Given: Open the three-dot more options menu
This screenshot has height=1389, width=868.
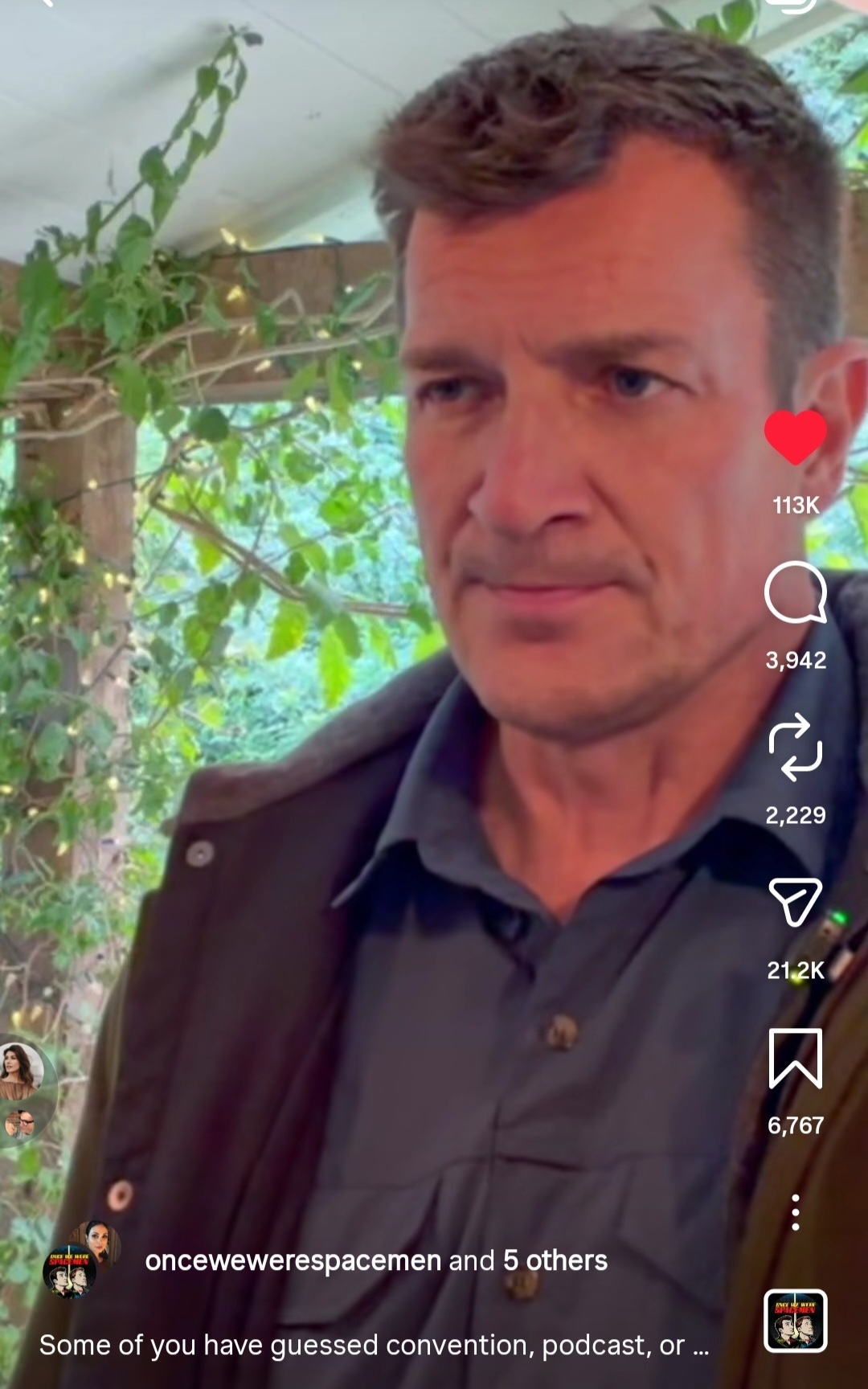Looking at the screenshot, I should [795, 1212].
